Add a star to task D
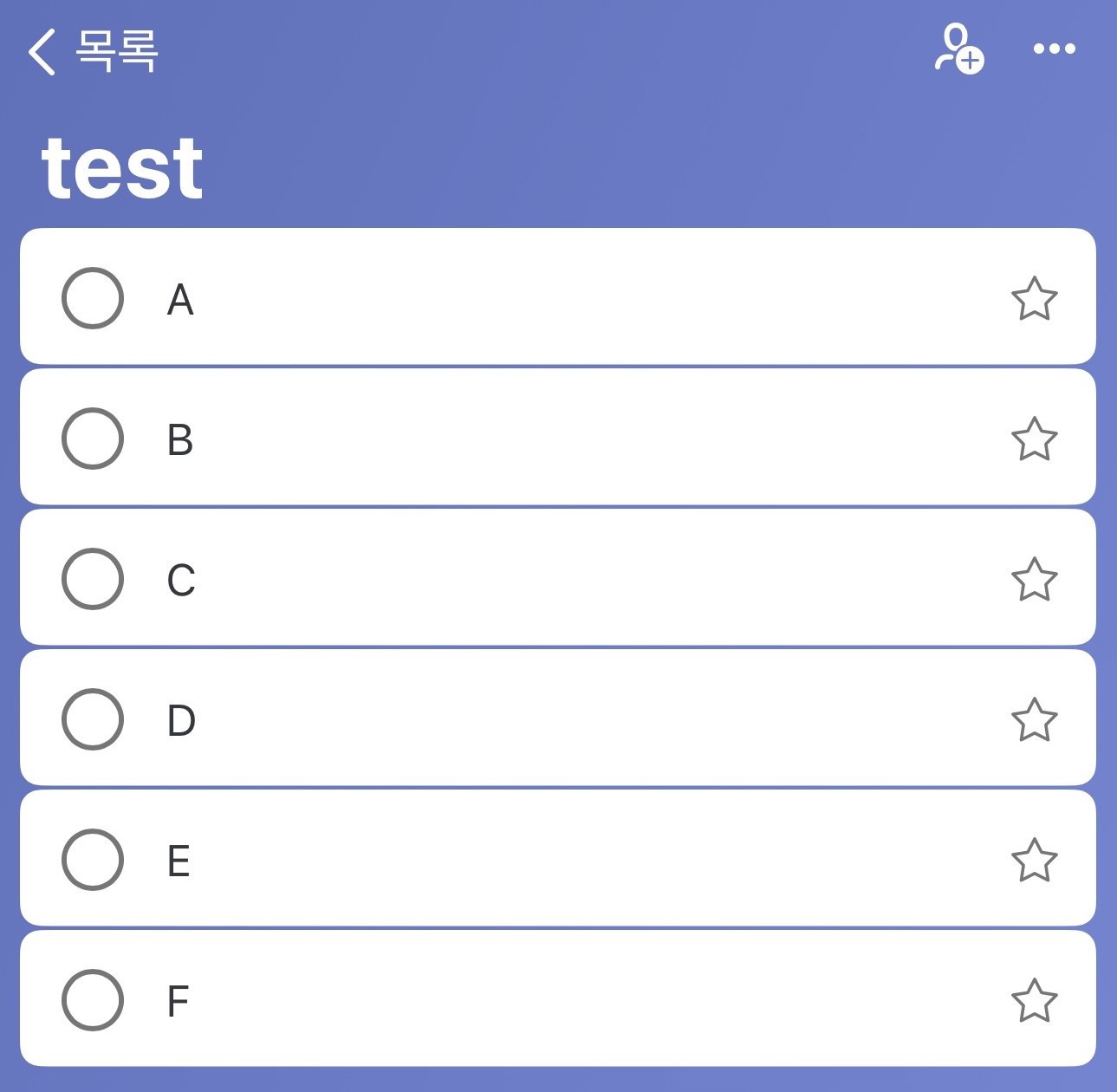Screen dimensions: 1117x1092 (x=1034, y=720)
